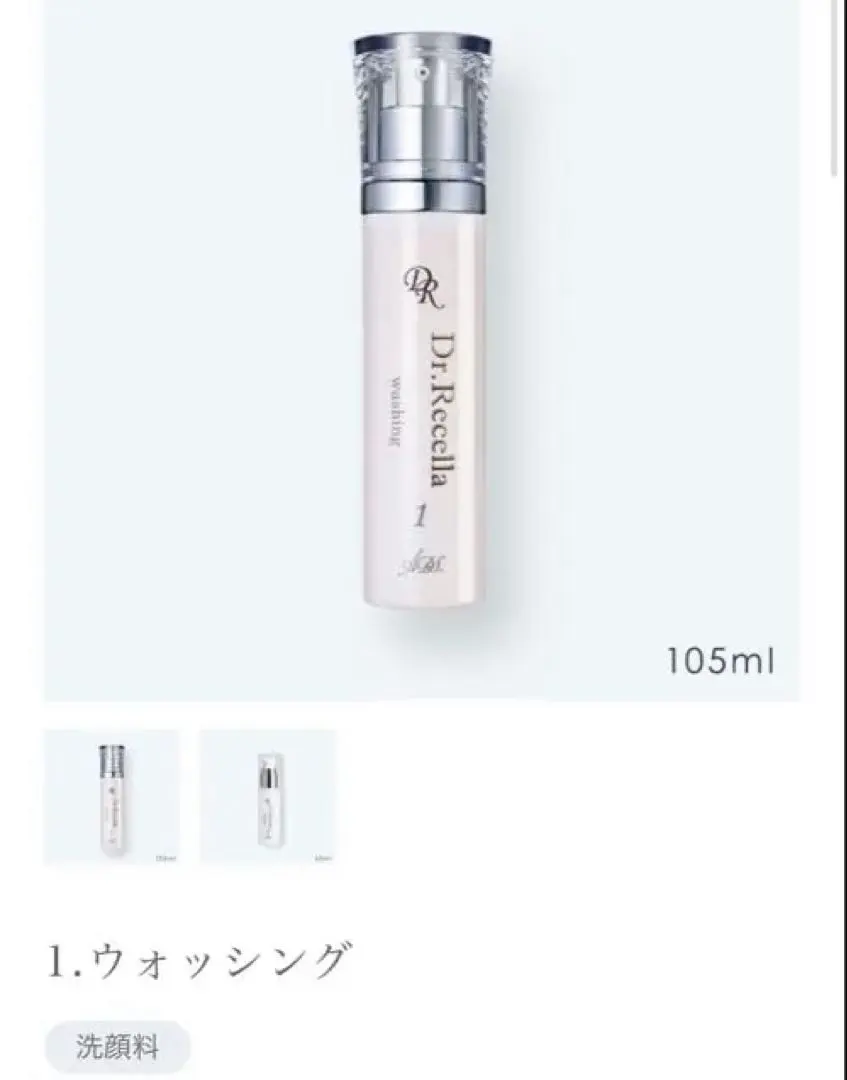Select the first bottle thumbnail
The width and height of the screenshot is (847, 1080).
tap(110, 797)
